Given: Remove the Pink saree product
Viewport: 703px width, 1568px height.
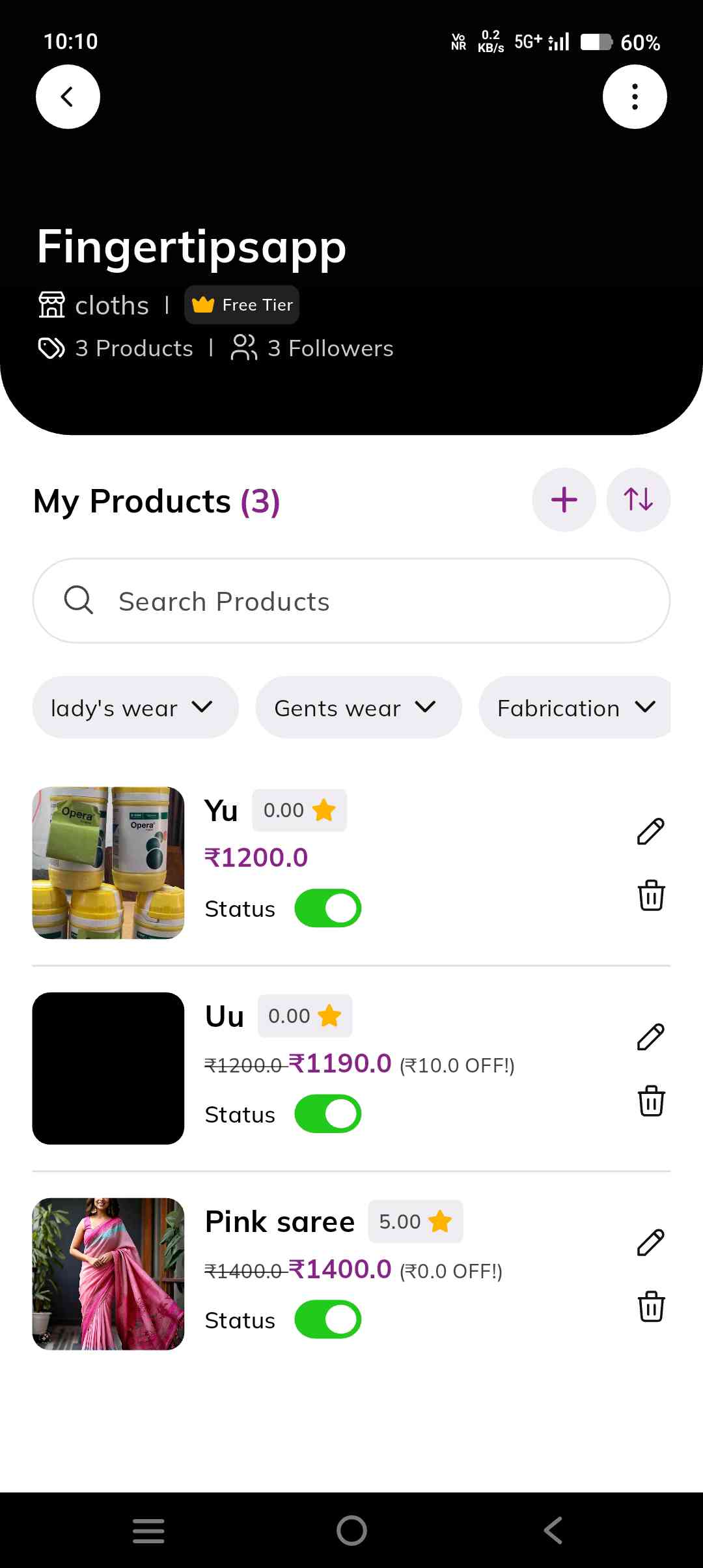Looking at the screenshot, I should pyautogui.click(x=650, y=1307).
